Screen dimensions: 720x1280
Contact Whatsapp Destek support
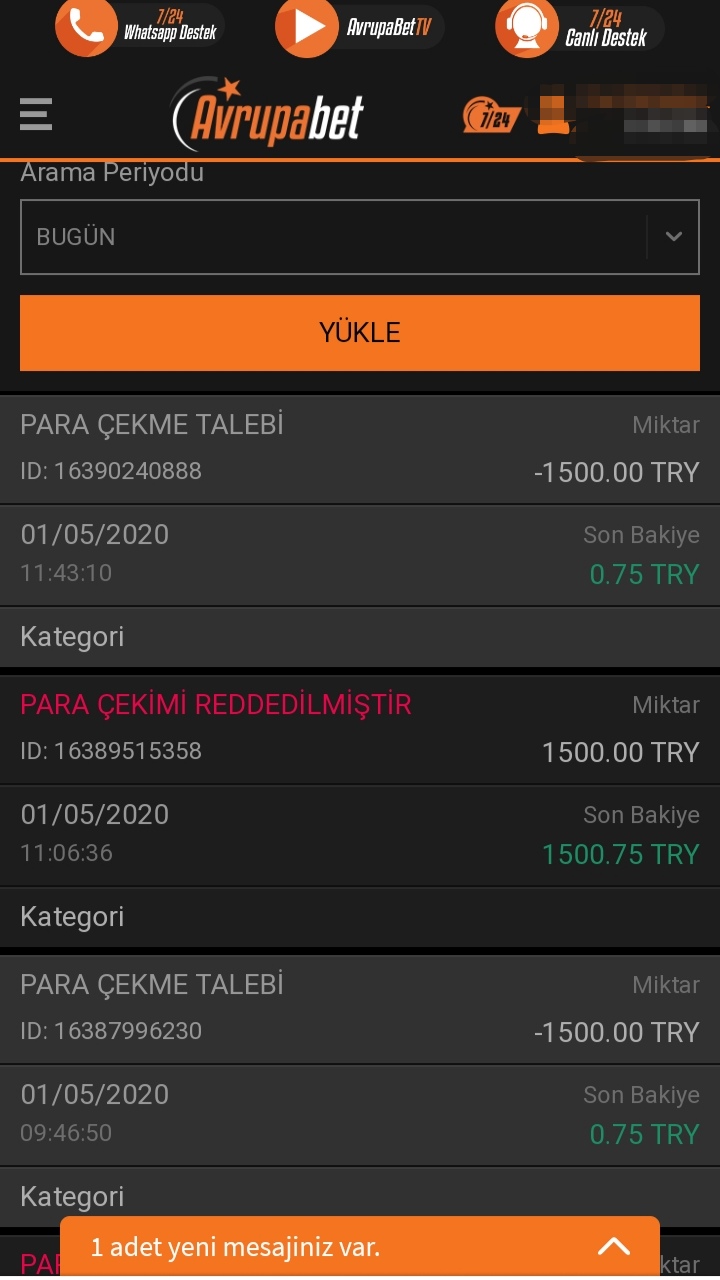coord(139,27)
